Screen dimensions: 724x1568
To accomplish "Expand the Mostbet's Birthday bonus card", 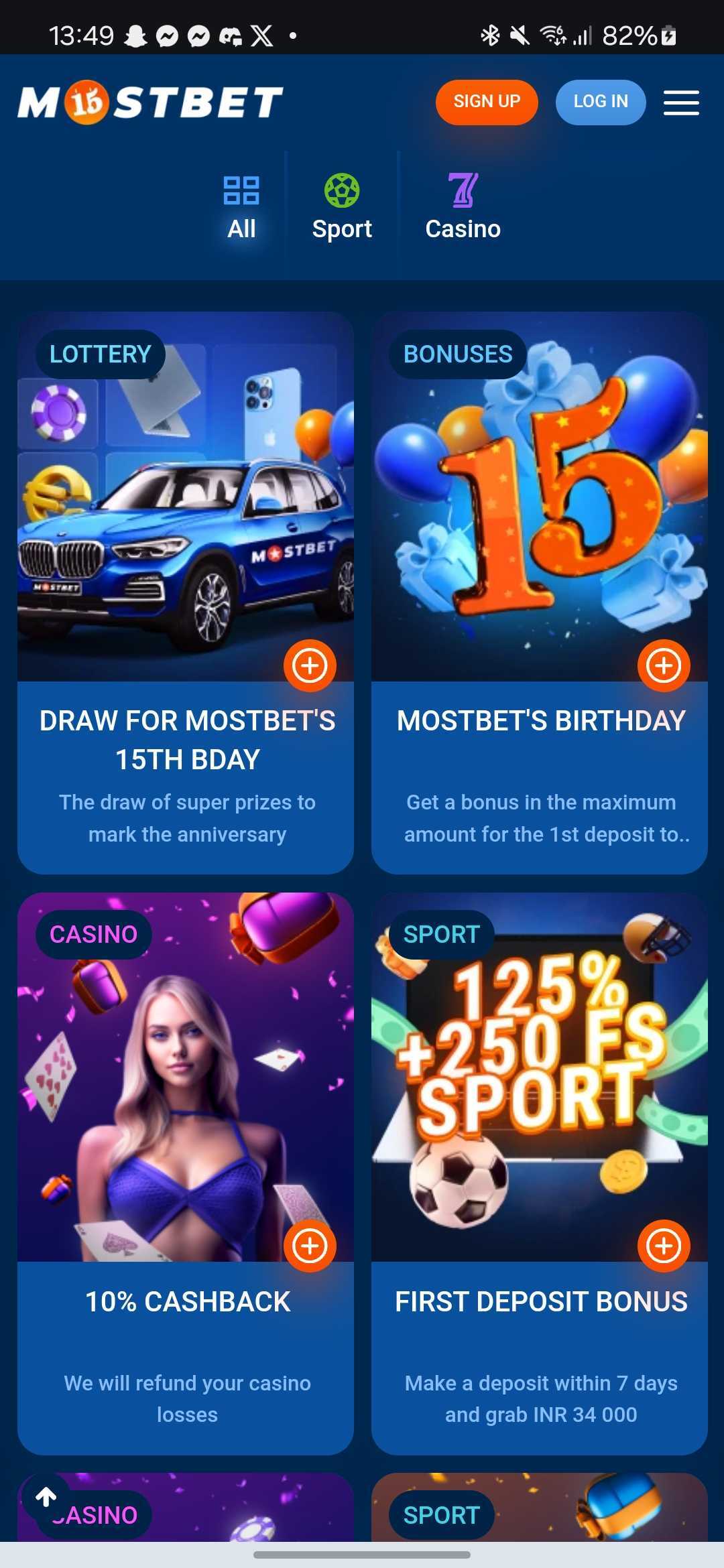I will pos(664,665).
